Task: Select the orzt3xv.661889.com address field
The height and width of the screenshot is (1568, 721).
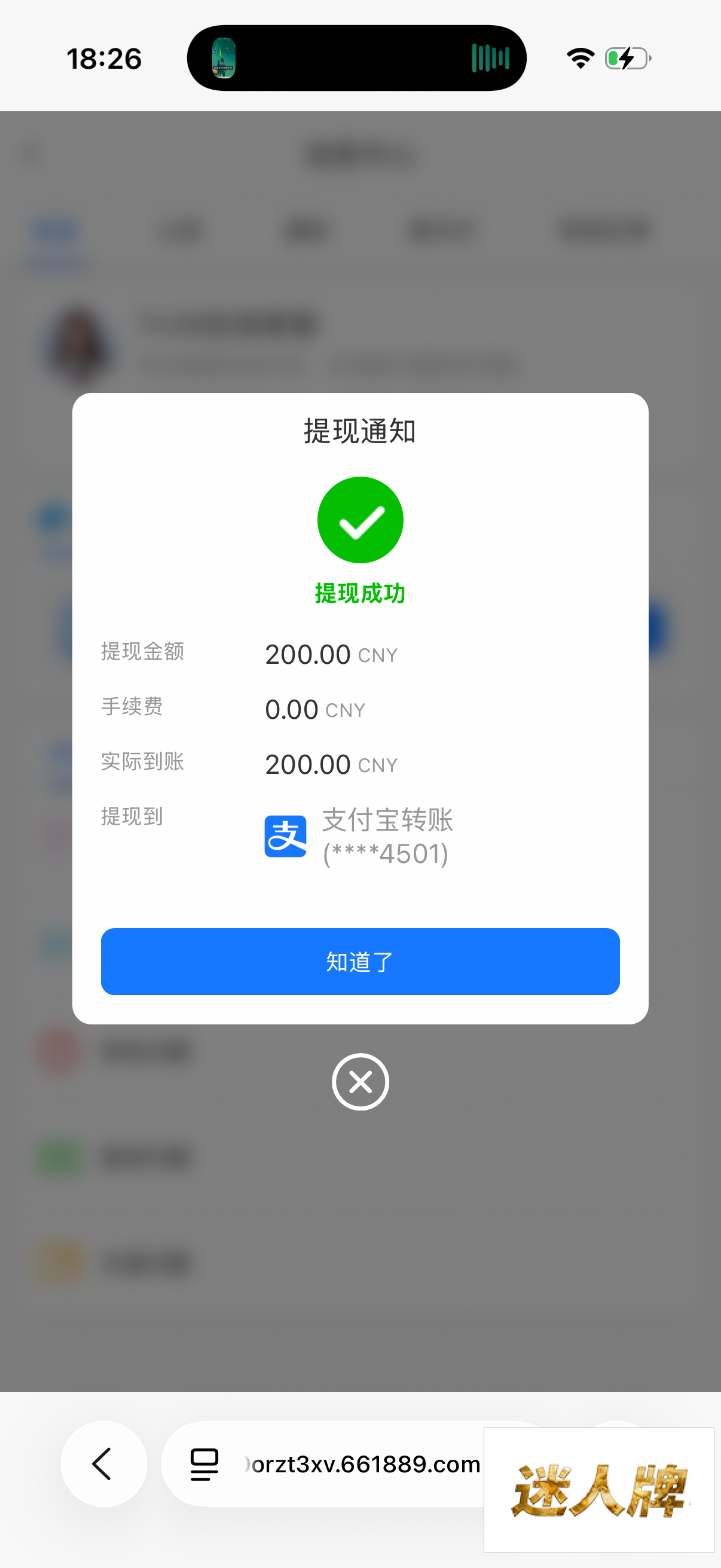Action: pyautogui.click(x=365, y=1464)
